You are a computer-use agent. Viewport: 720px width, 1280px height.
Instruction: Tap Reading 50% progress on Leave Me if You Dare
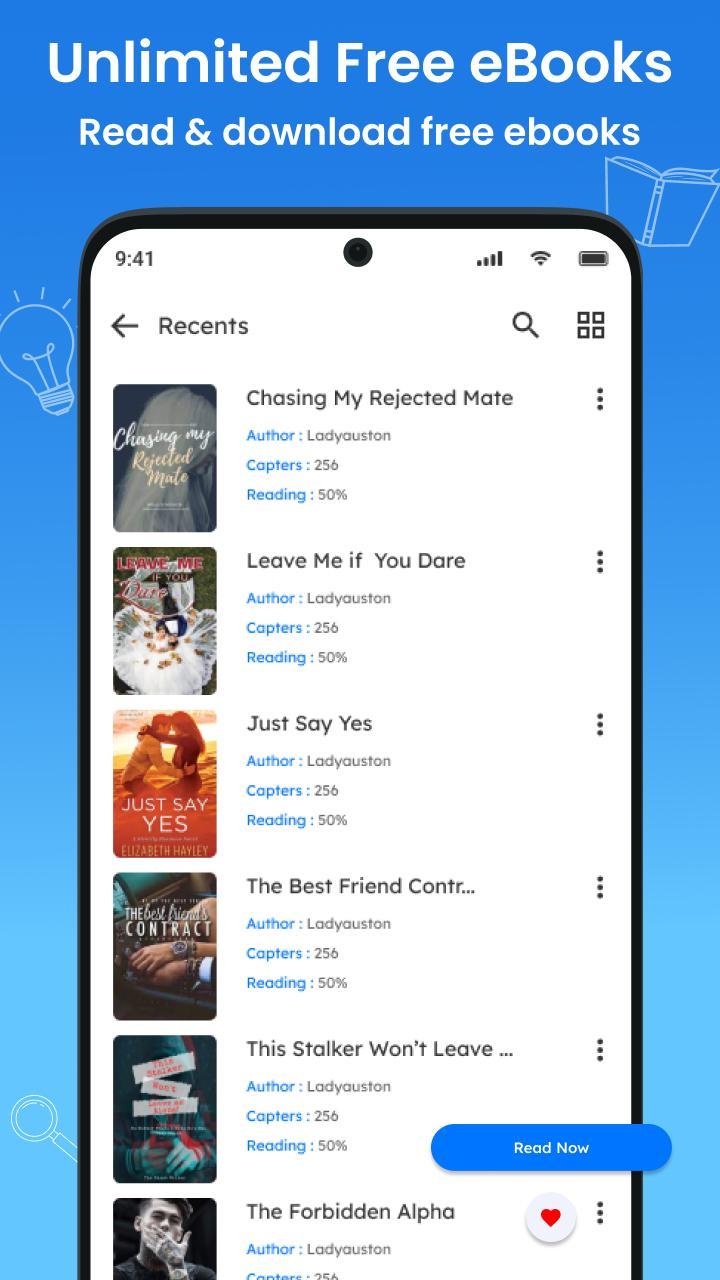point(294,657)
